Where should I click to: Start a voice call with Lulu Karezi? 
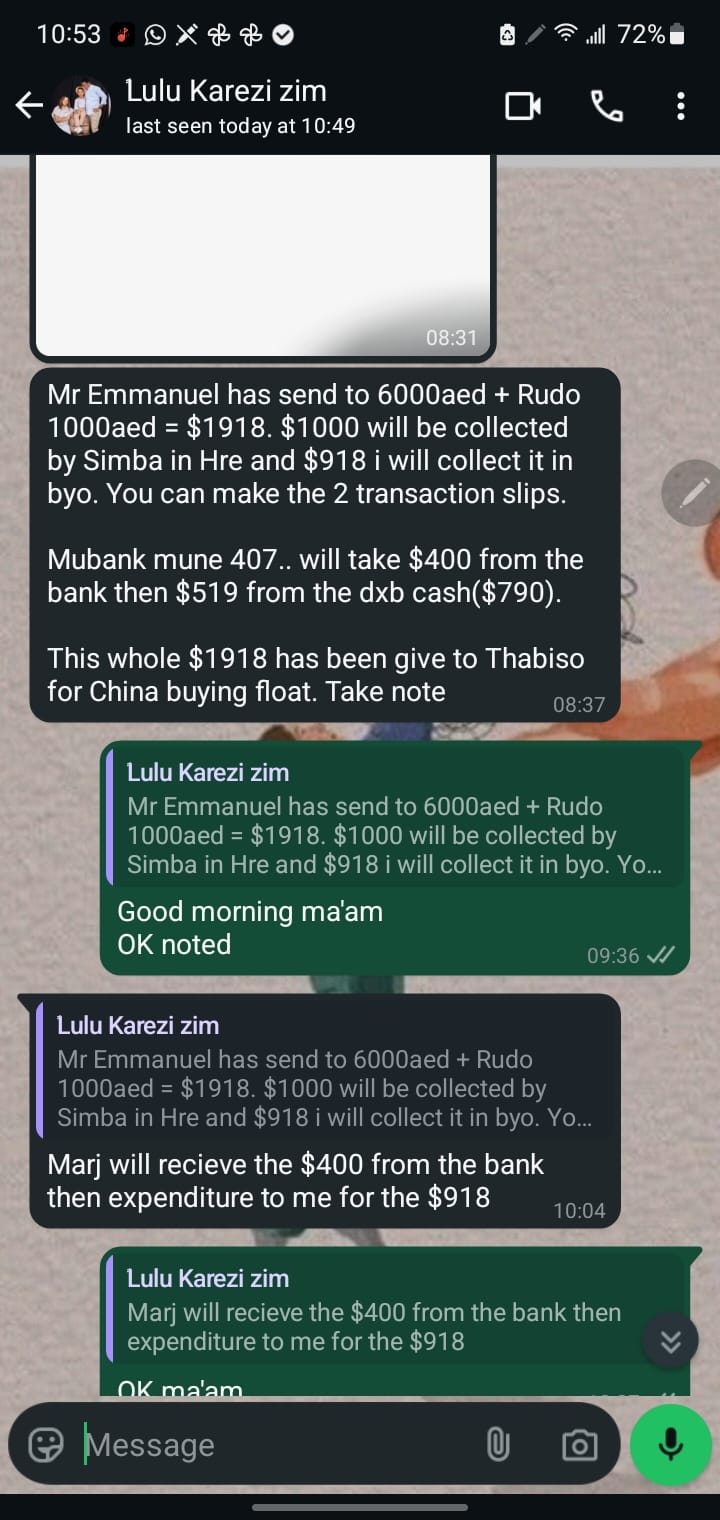607,105
